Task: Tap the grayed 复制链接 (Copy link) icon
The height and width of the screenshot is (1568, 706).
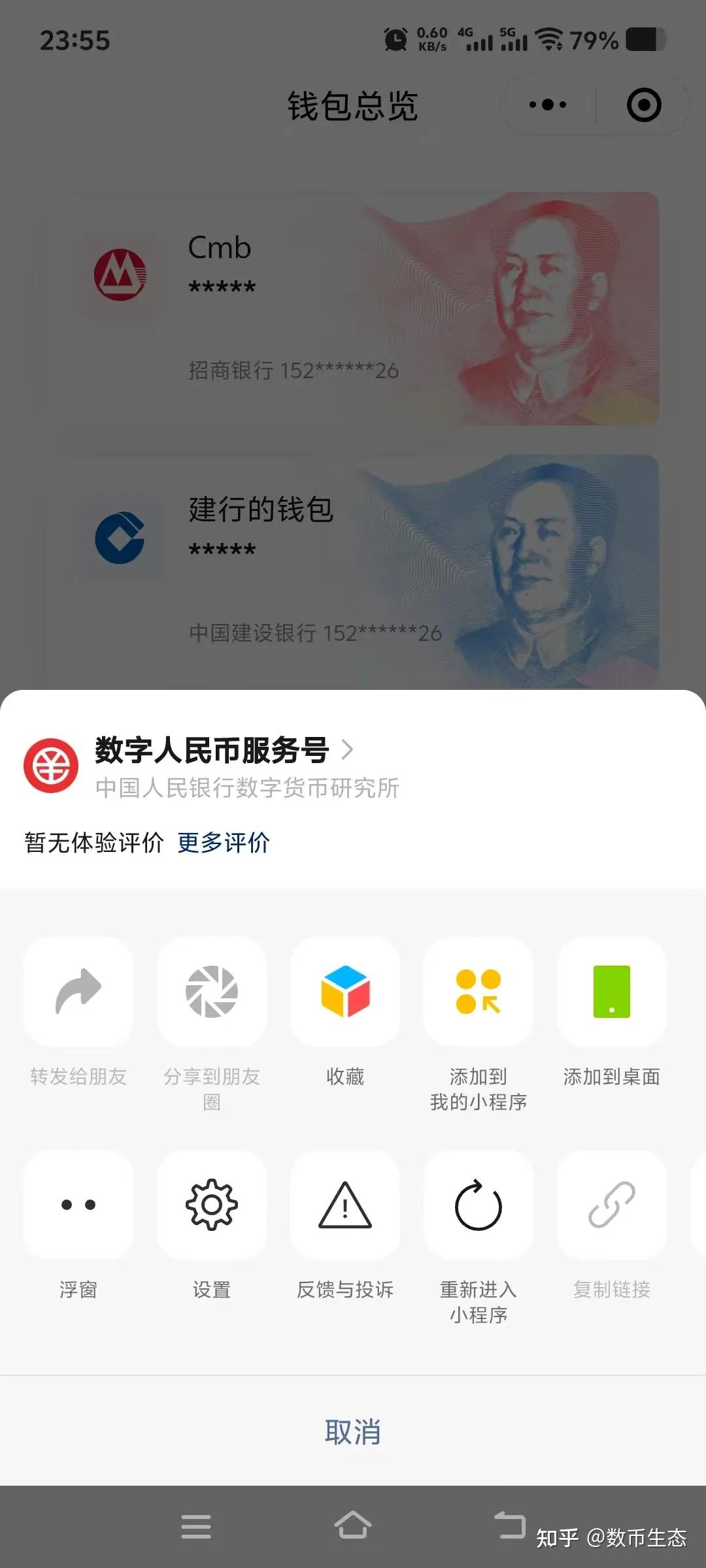Action: [612, 1205]
